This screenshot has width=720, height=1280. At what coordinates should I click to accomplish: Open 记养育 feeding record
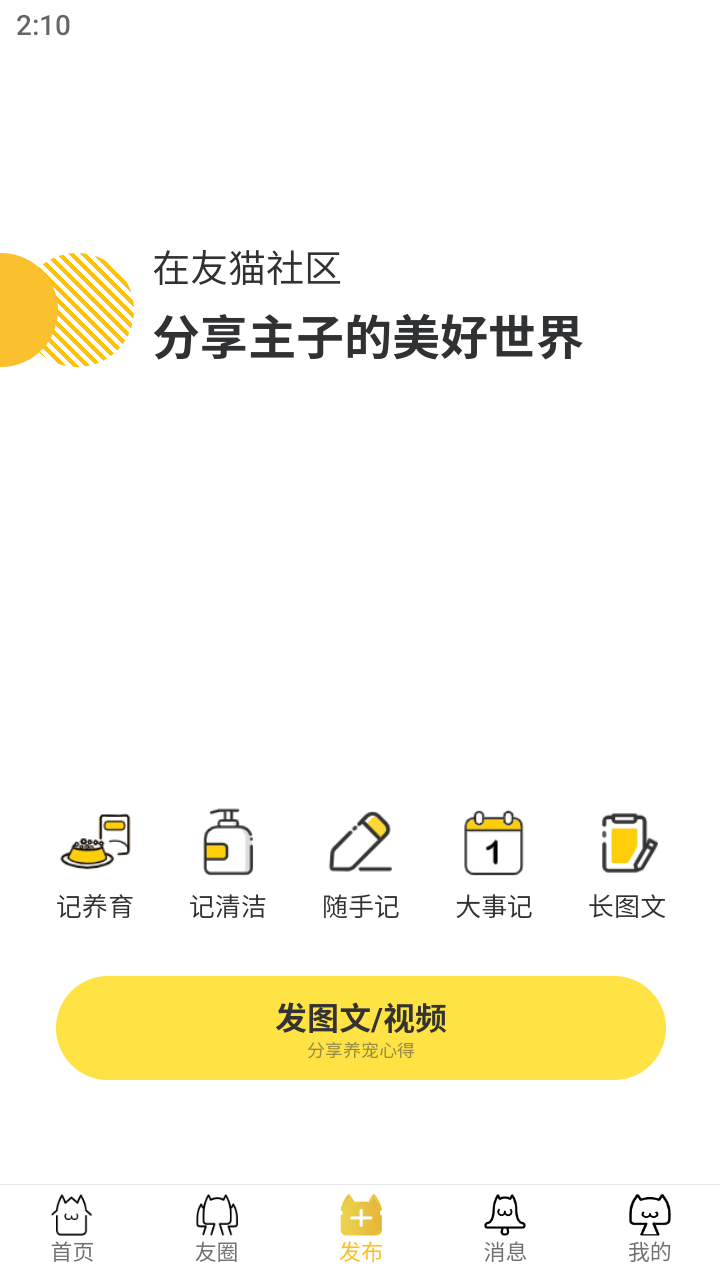pos(95,864)
